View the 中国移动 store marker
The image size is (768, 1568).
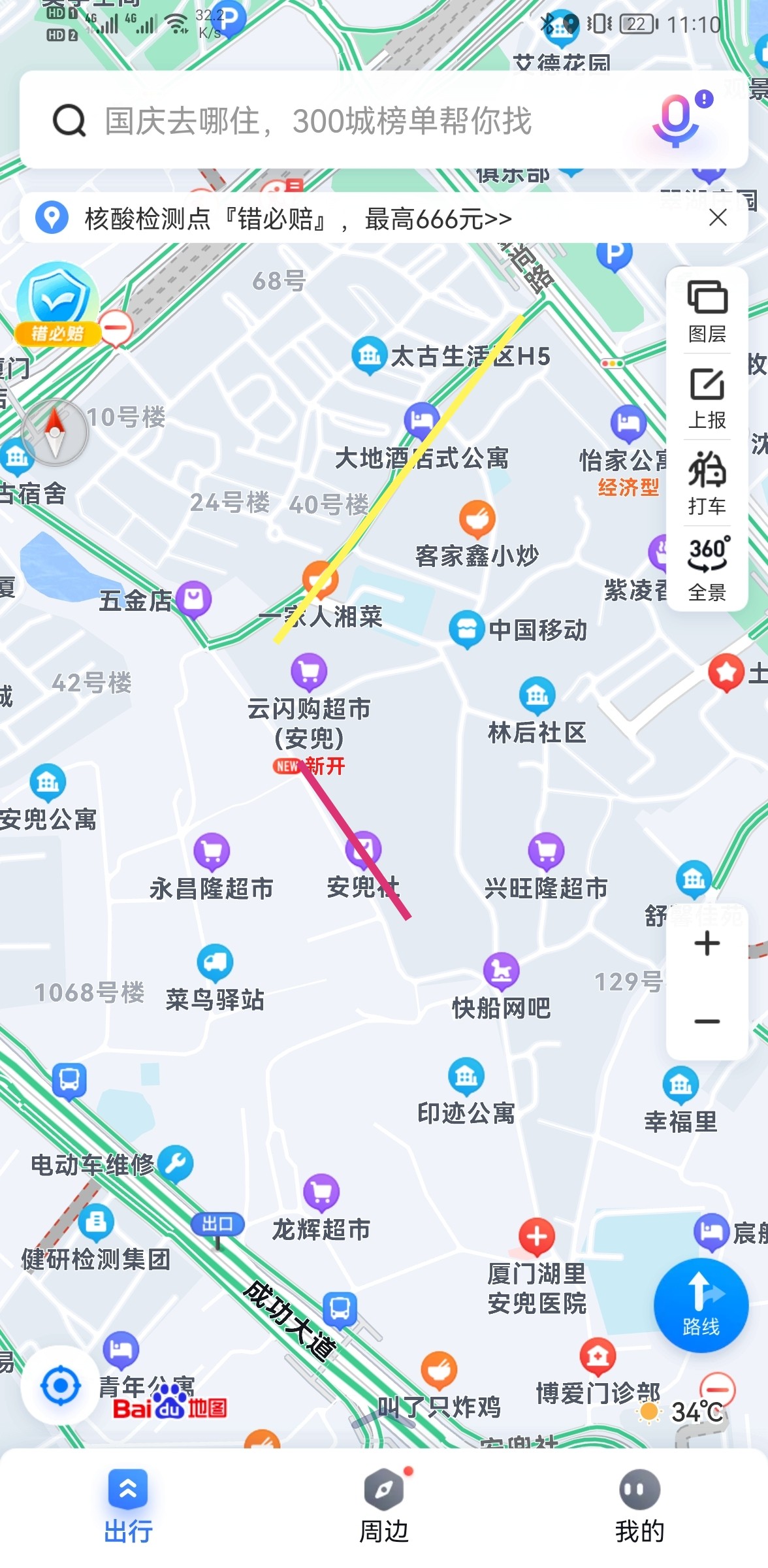coord(466,629)
